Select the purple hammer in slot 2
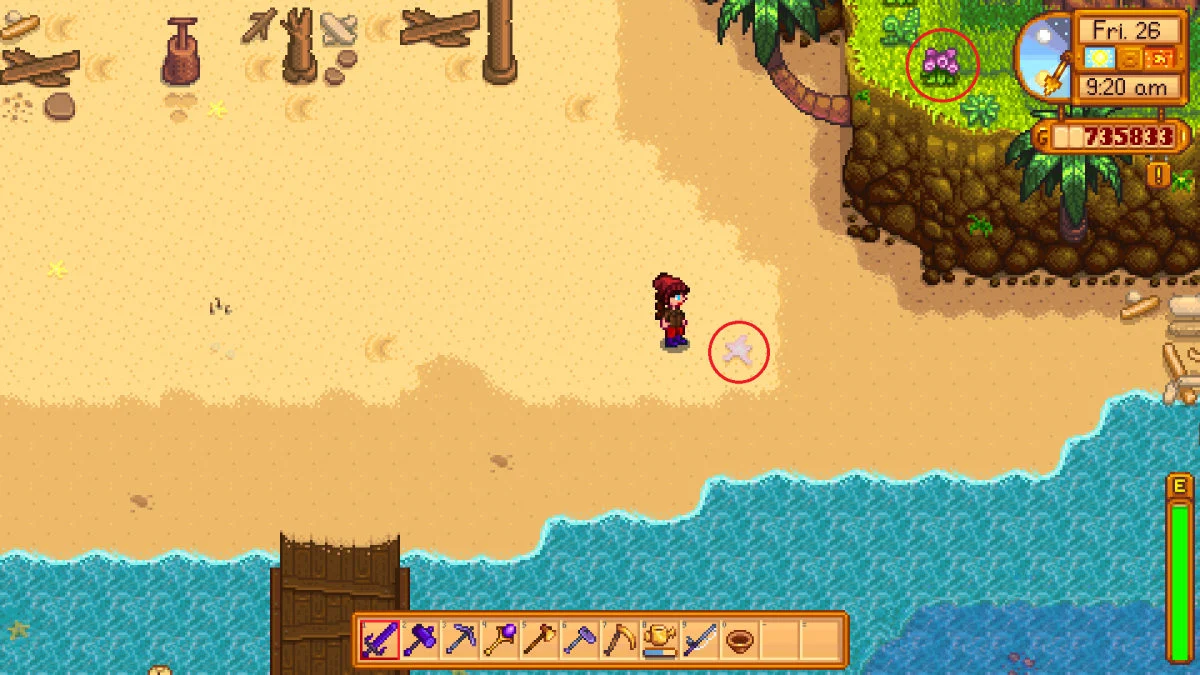 click(420, 639)
